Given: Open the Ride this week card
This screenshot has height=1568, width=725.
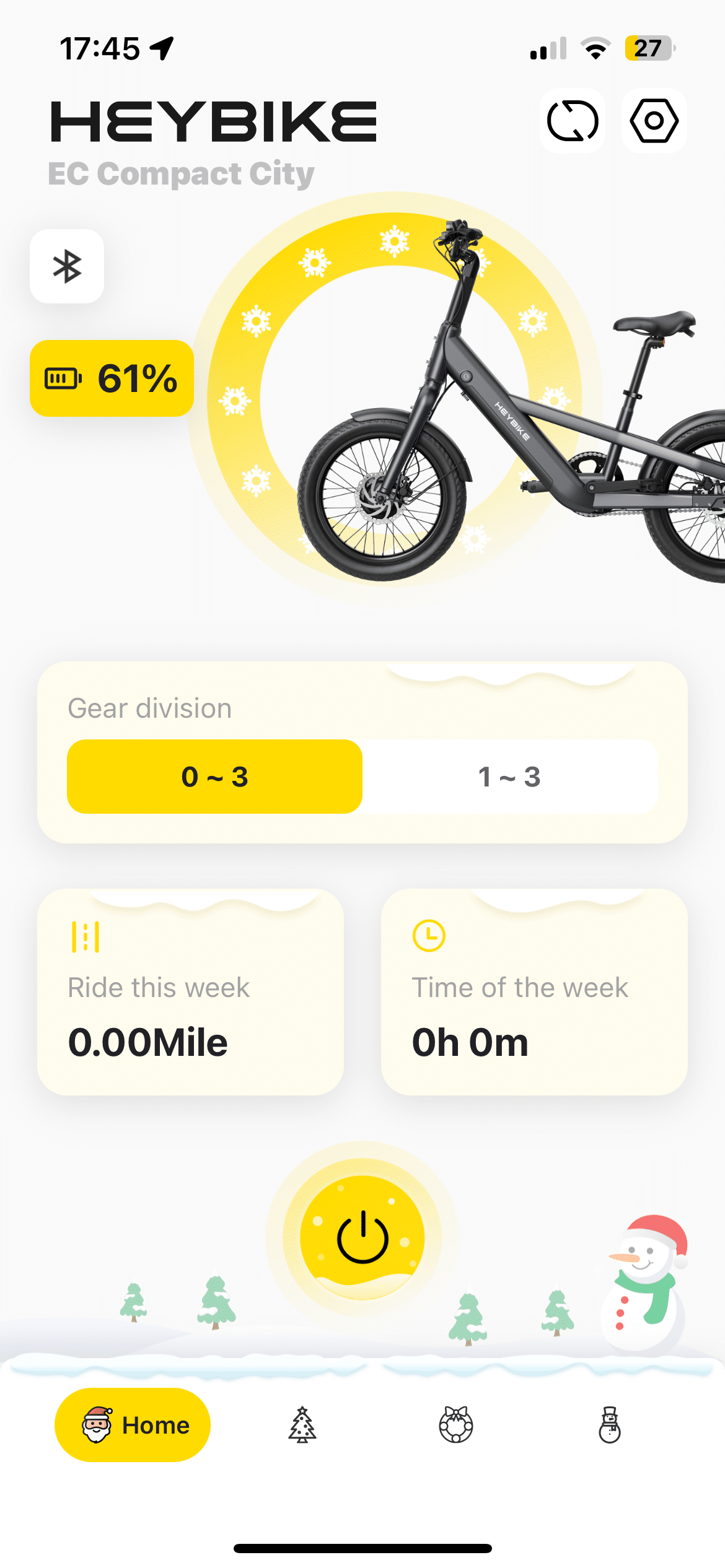Looking at the screenshot, I should (x=190, y=992).
